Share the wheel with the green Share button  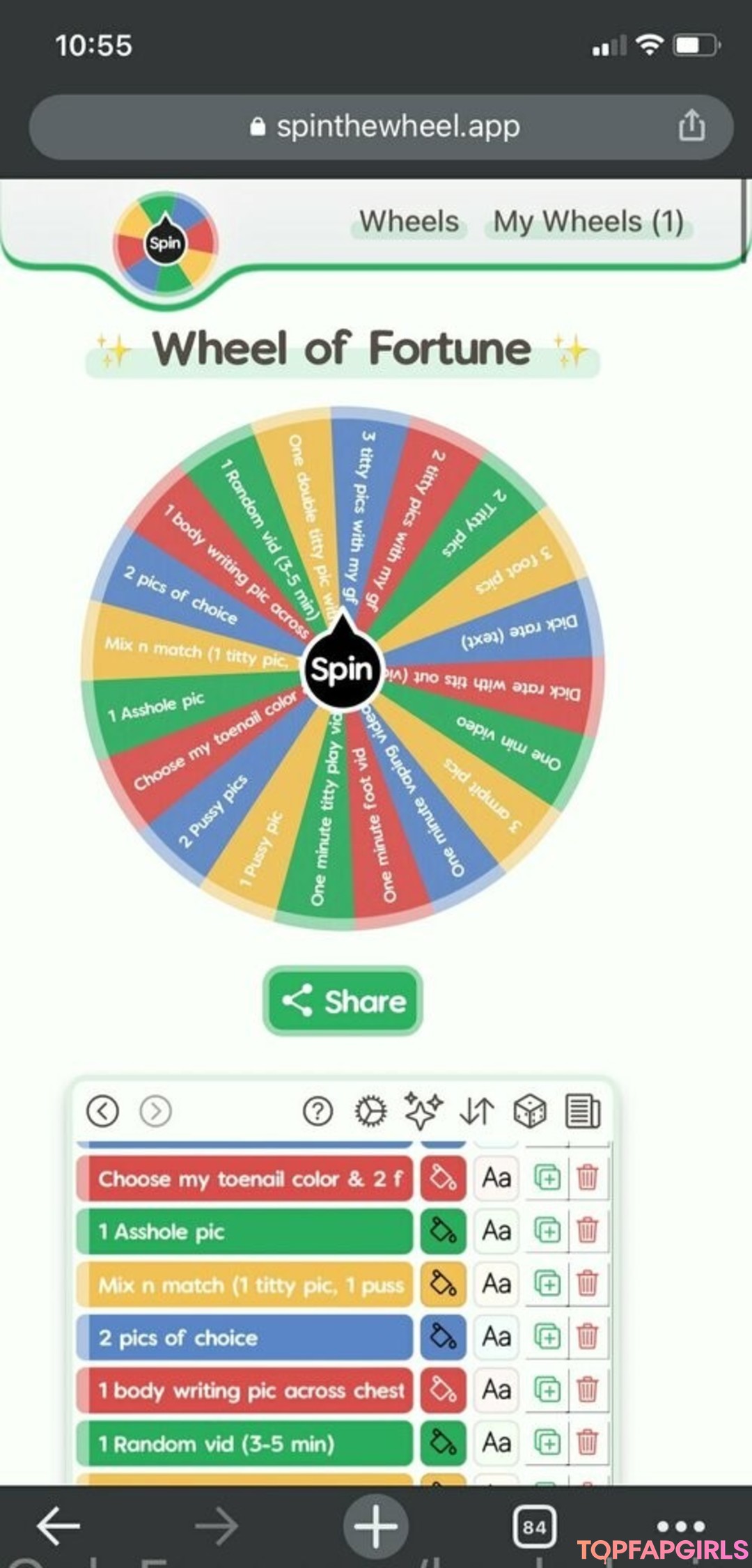point(343,1000)
